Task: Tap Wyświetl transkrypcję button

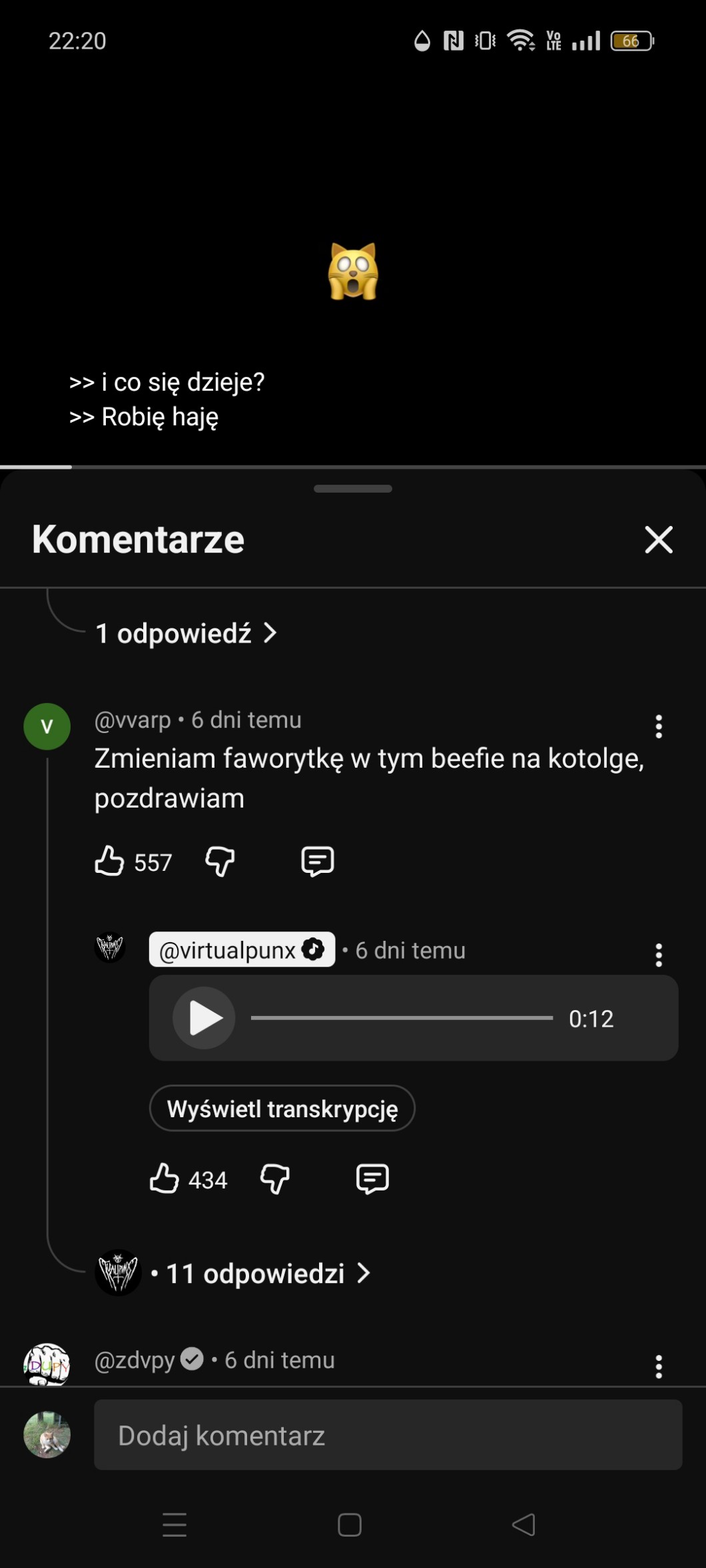Action: pyautogui.click(x=282, y=1109)
